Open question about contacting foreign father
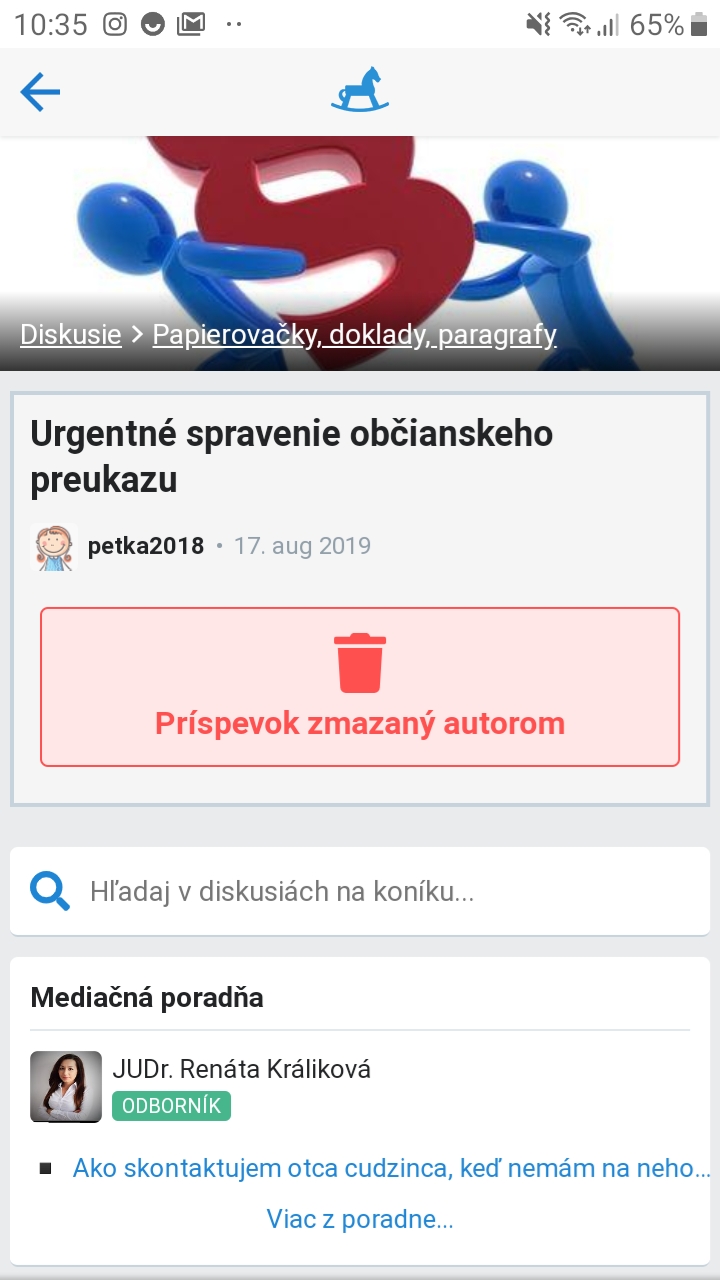Viewport: 720px width, 1280px height. click(x=391, y=1168)
